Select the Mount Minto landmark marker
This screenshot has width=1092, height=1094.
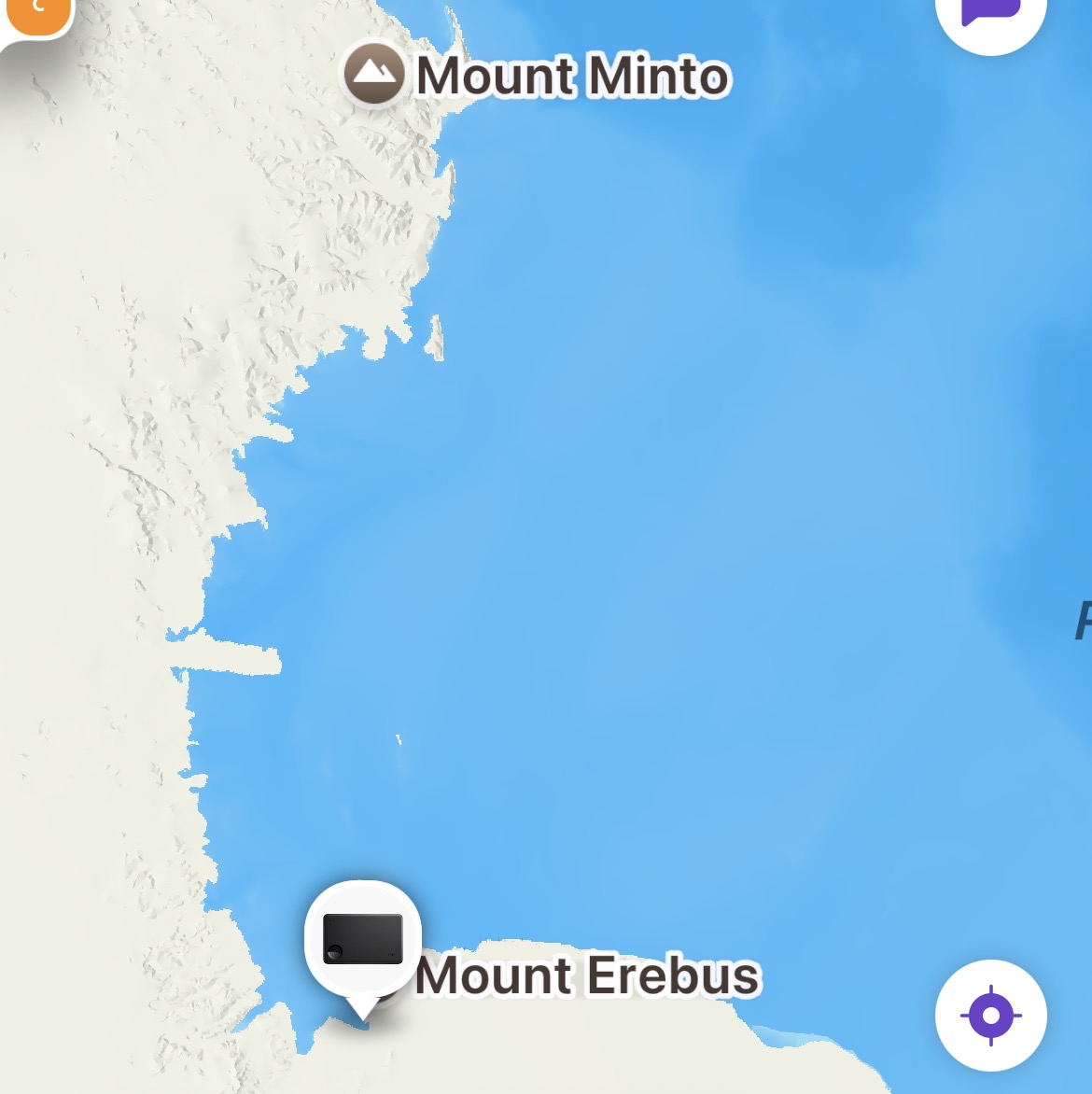374,74
